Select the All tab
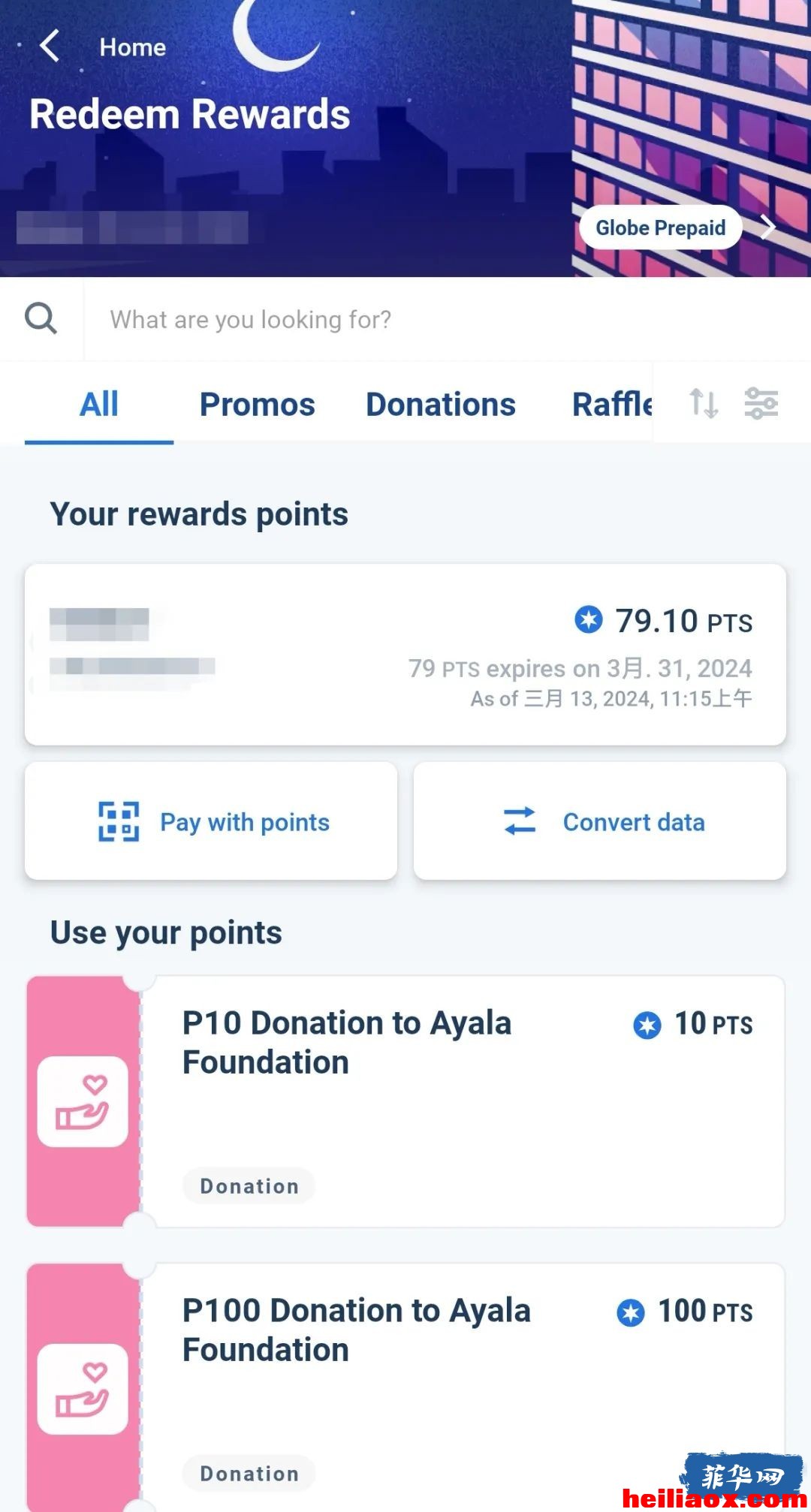This screenshot has width=811, height=1512. tap(99, 404)
